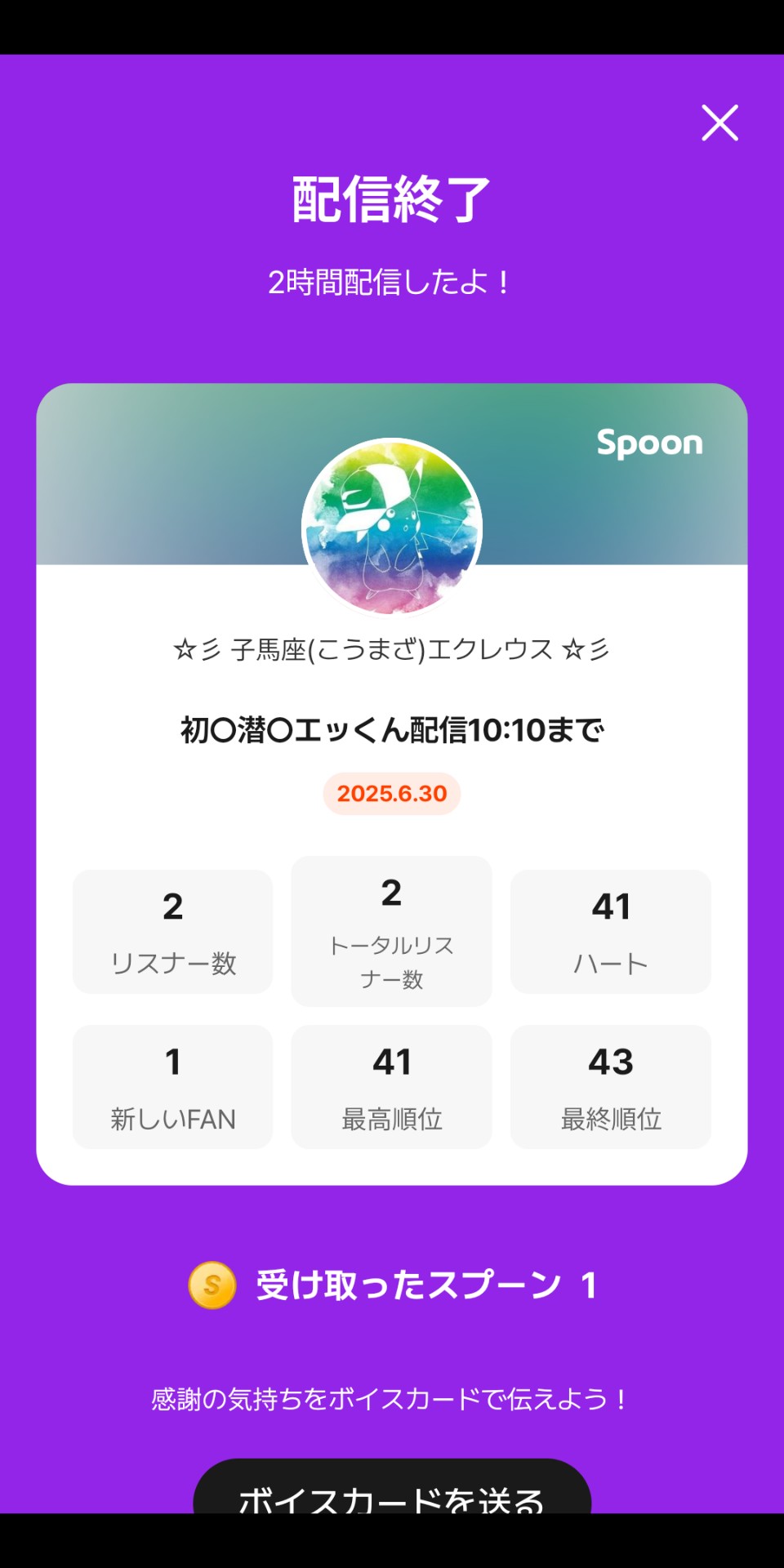The height and width of the screenshot is (1568, 784).
Task: Tap the 新しいFAN stat showing 1
Action: coord(172,1086)
